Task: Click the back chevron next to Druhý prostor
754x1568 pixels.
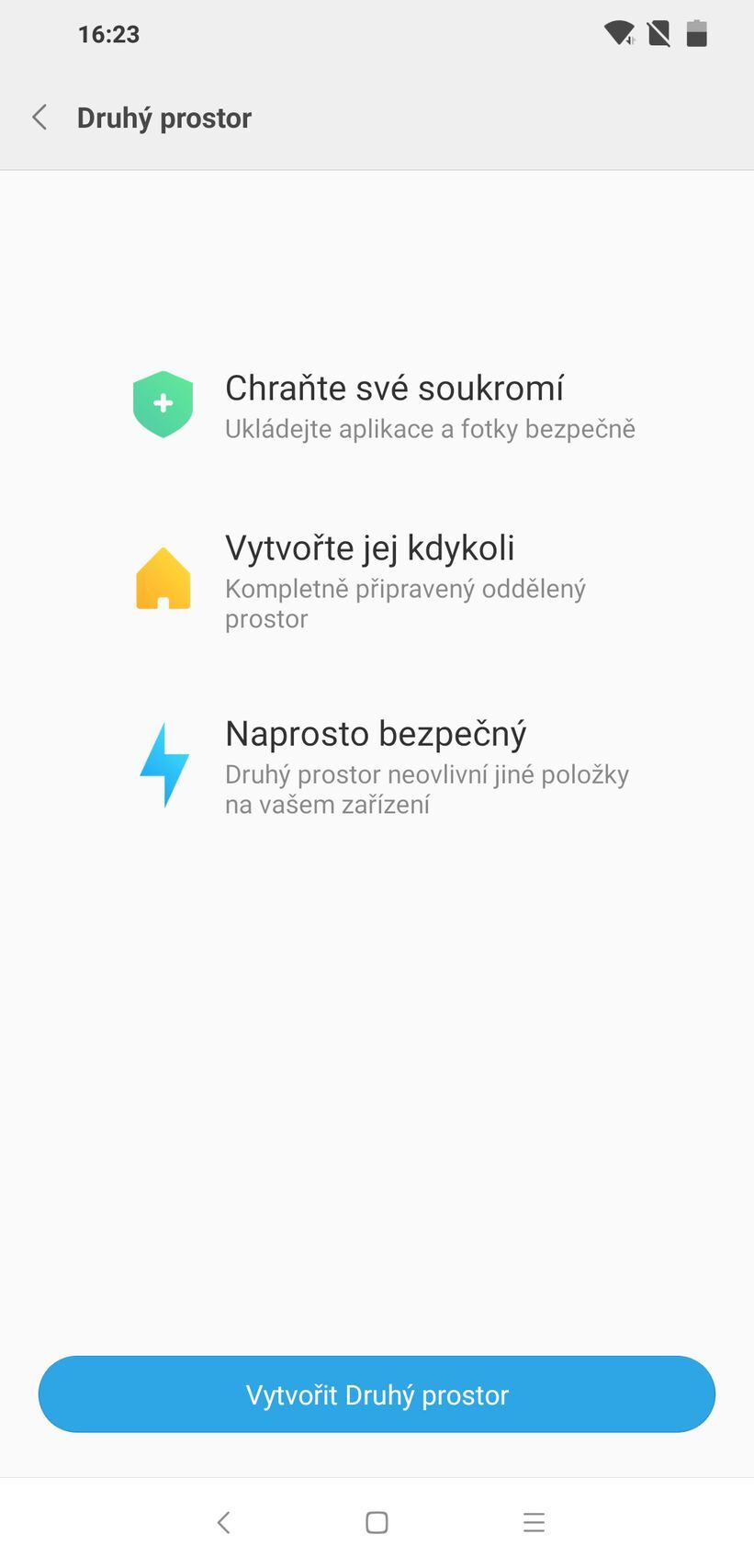Action: tap(39, 117)
